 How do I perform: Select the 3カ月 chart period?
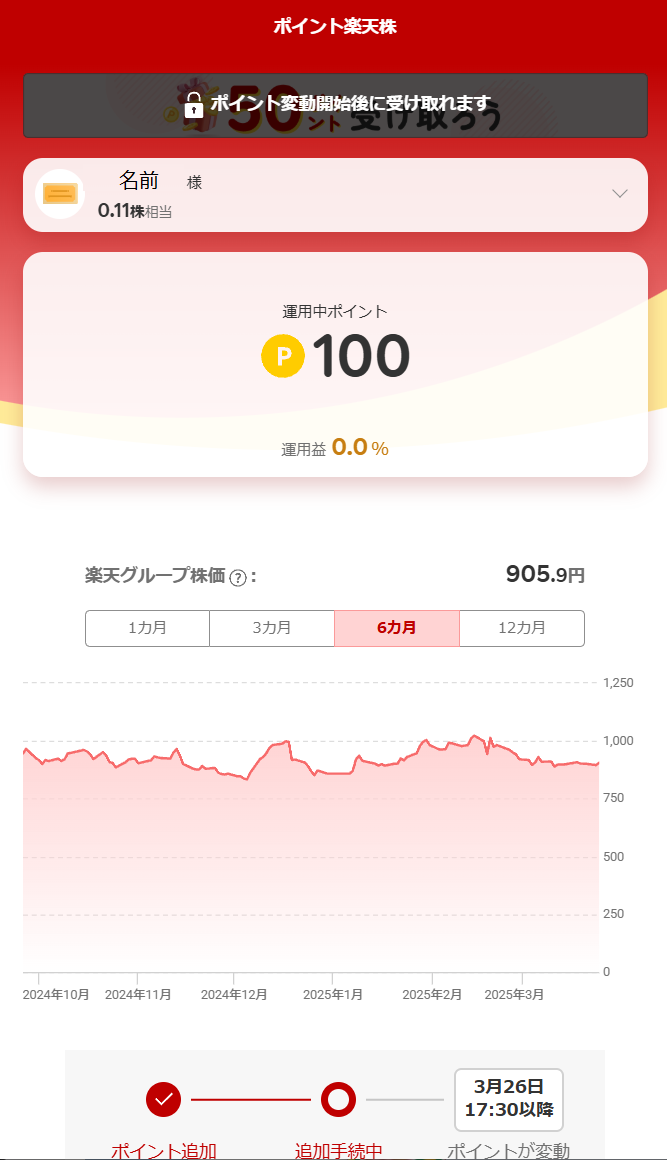point(272,628)
